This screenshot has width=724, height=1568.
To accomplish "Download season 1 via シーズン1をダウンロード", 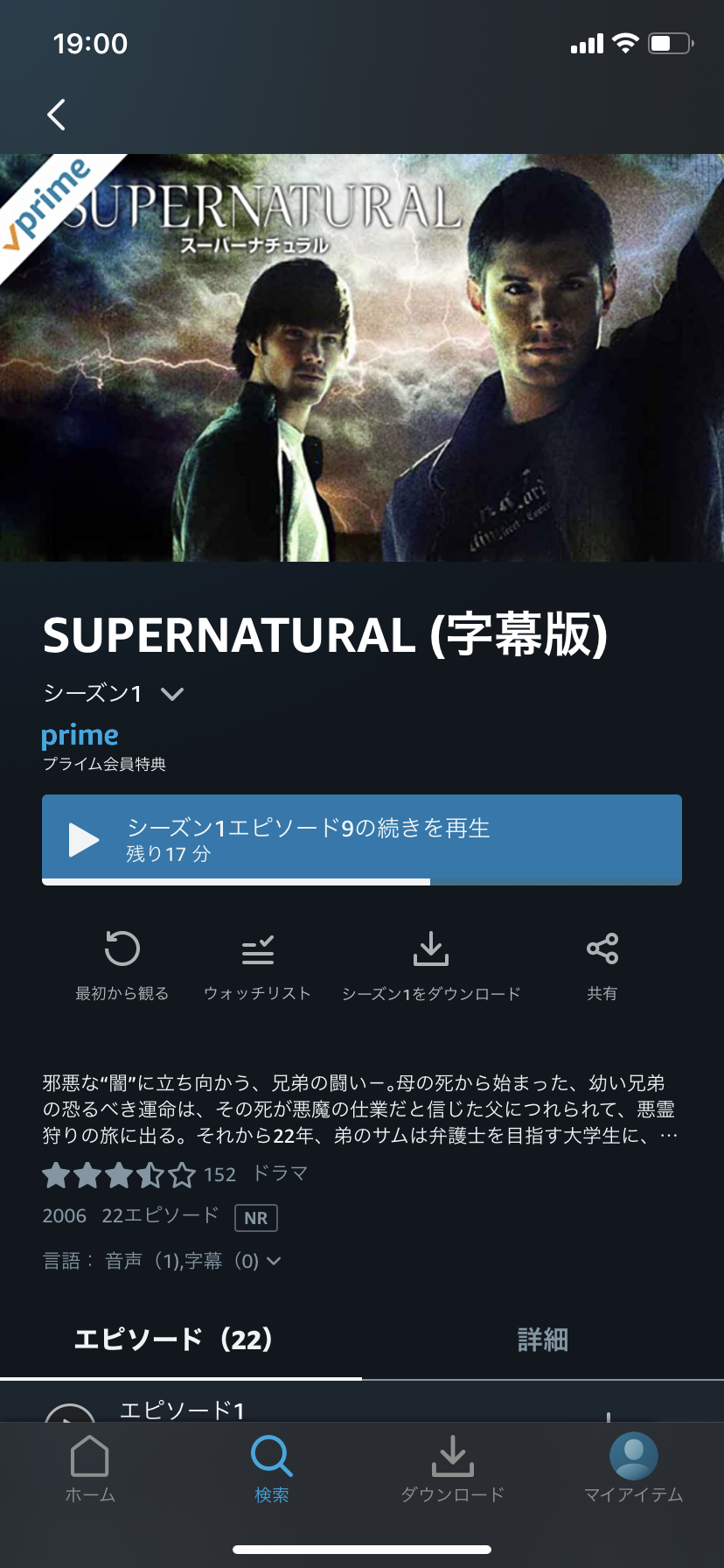I will point(431,965).
